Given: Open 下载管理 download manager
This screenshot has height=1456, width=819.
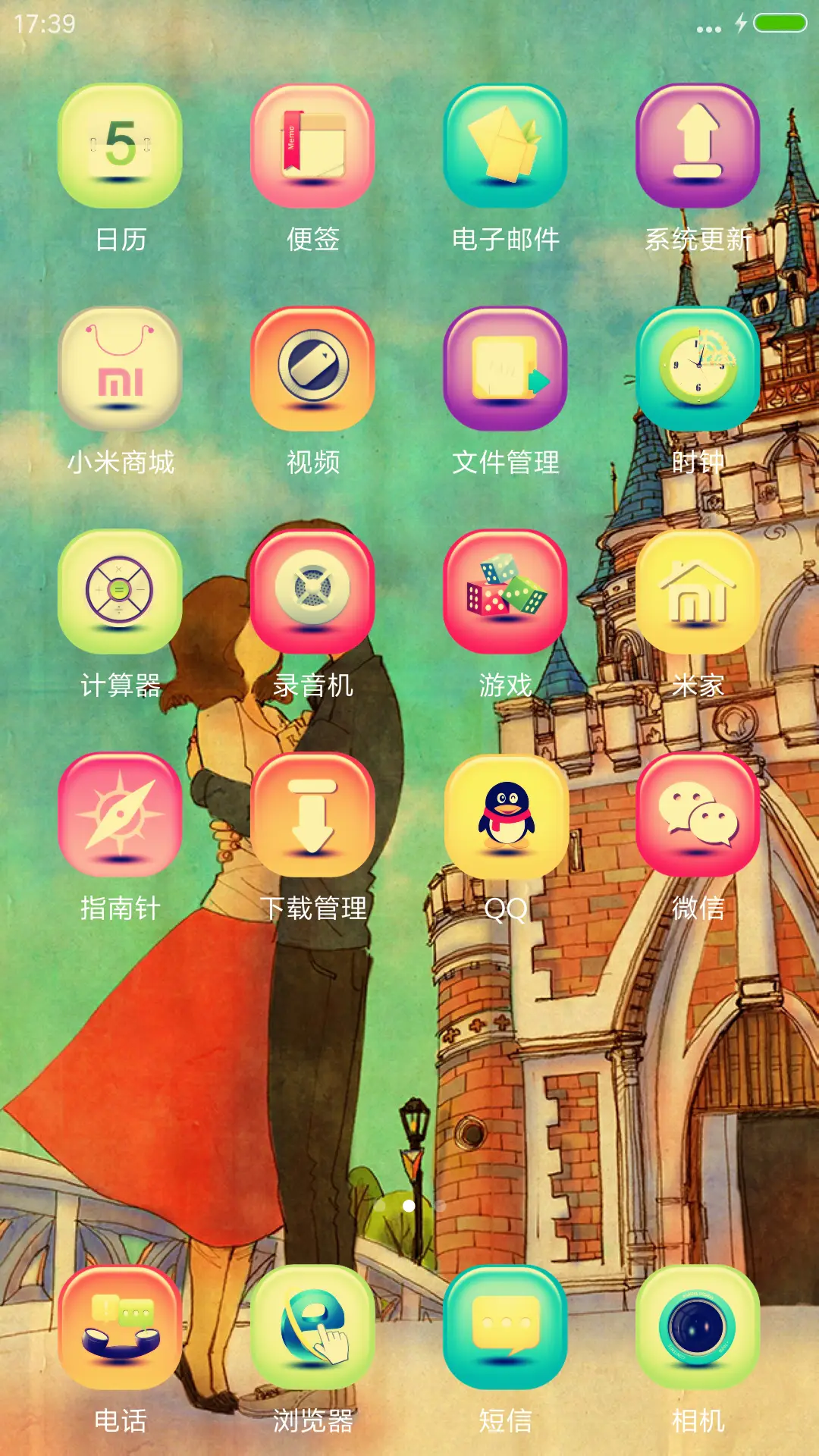Looking at the screenshot, I should point(312,815).
